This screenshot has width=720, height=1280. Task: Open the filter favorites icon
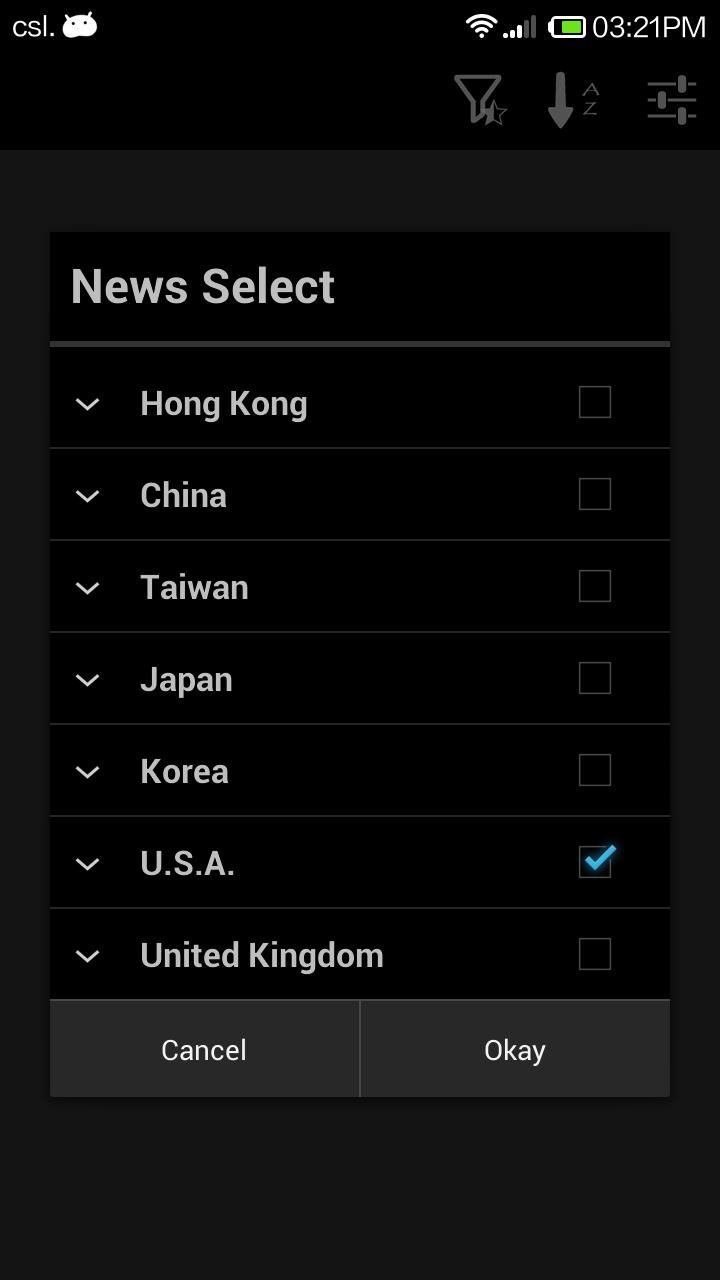(x=479, y=99)
